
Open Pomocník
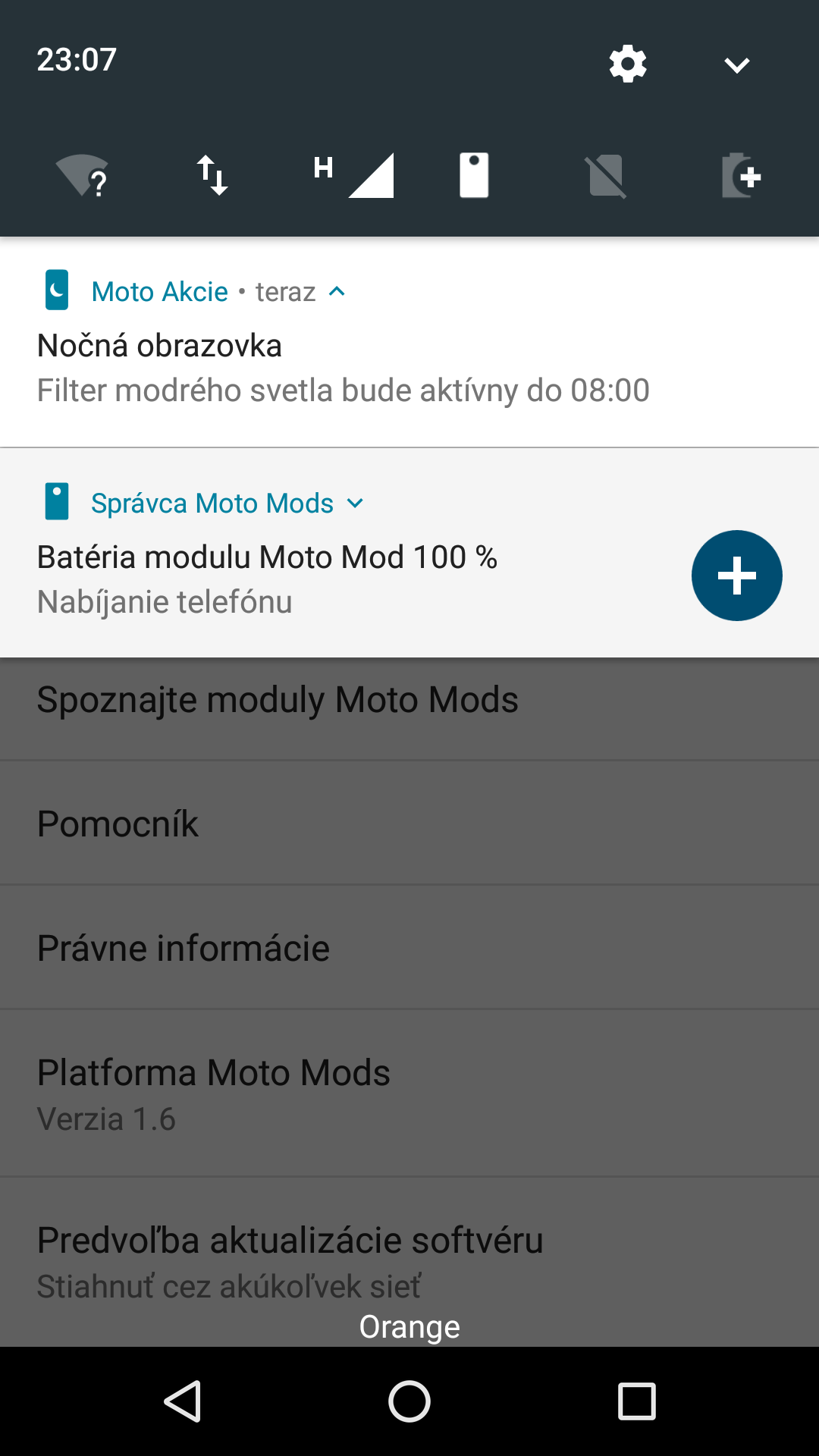click(409, 824)
